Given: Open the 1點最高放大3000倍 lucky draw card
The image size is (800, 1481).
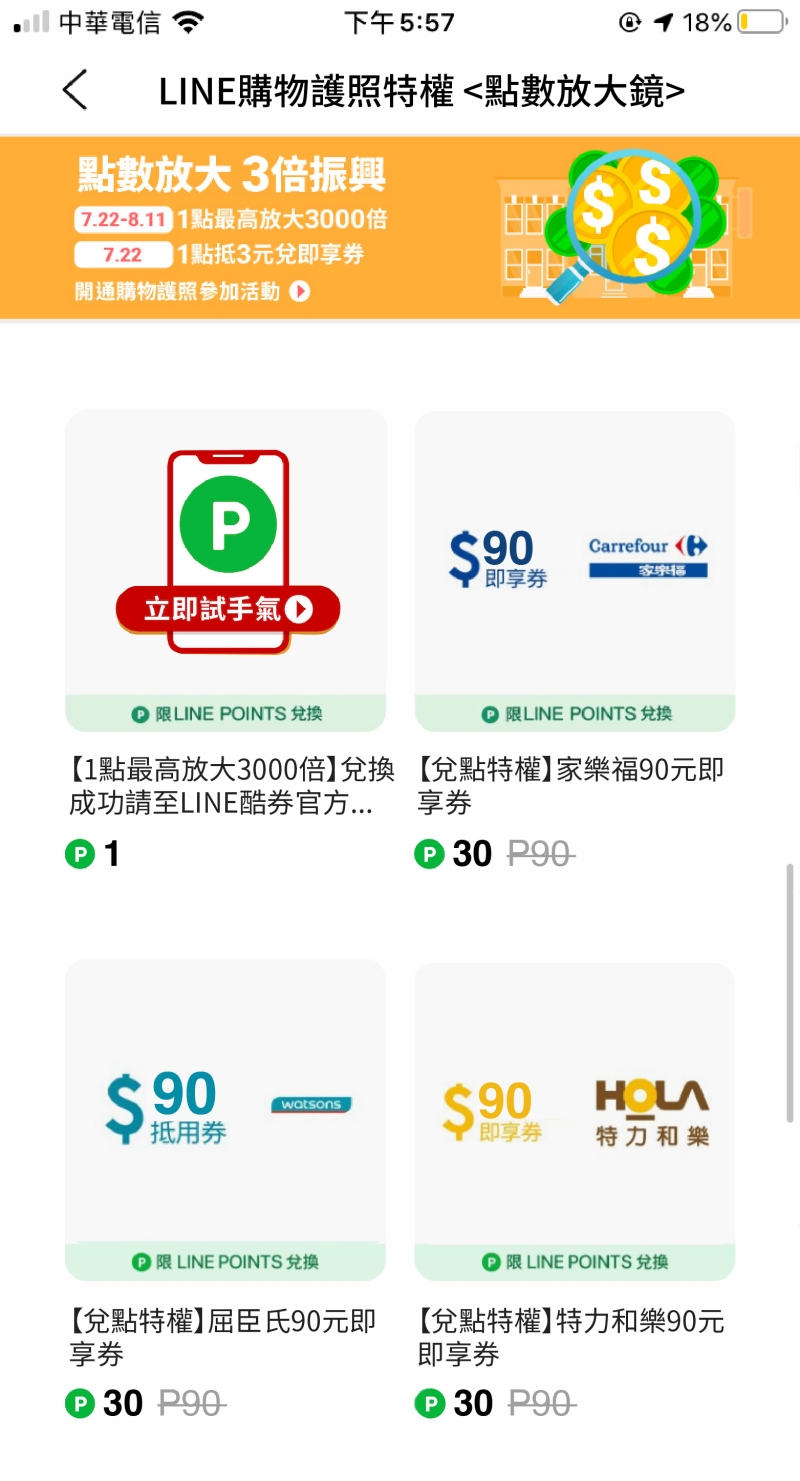Looking at the screenshot, I should pos(226,570).
